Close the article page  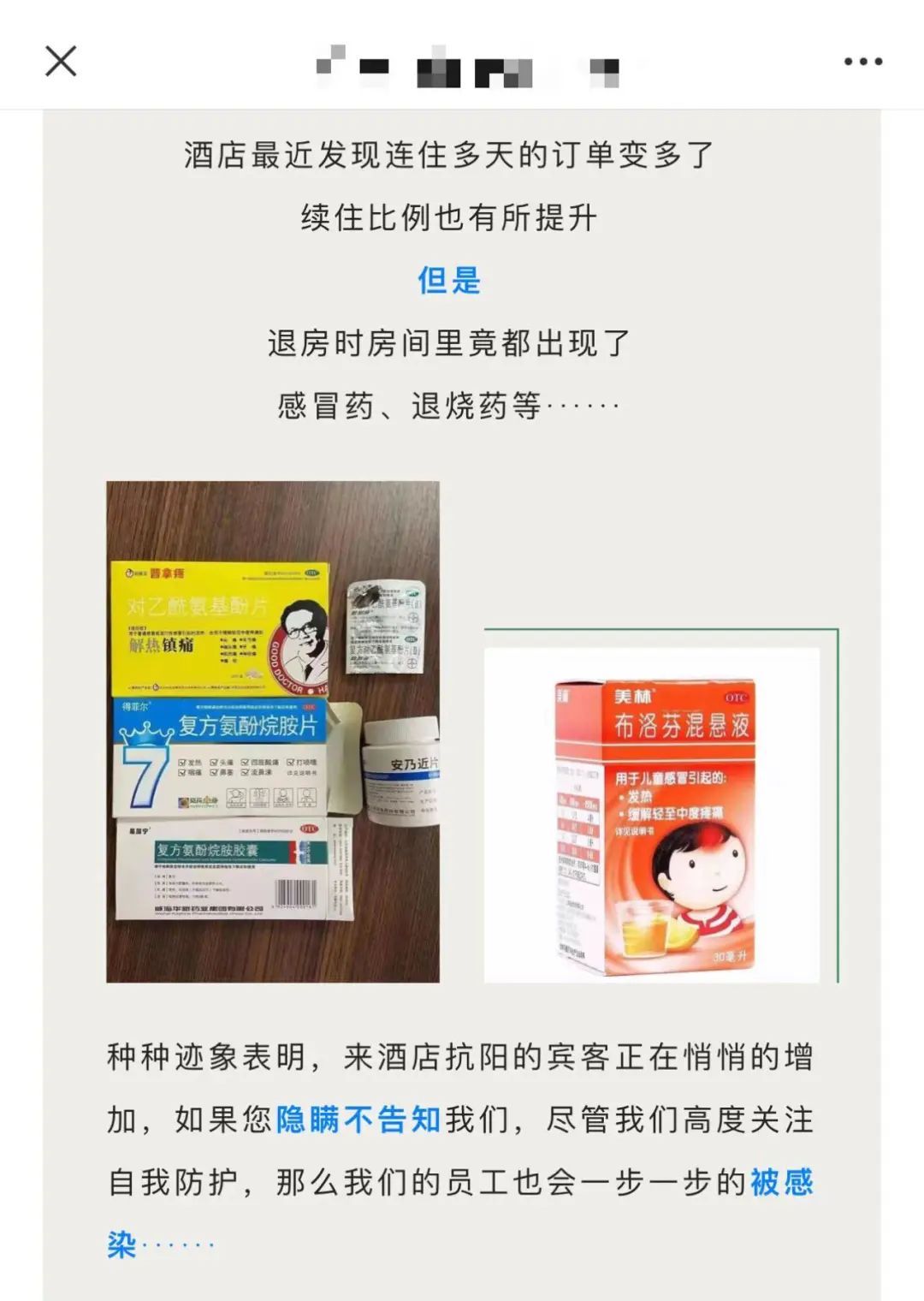[61, 62]
